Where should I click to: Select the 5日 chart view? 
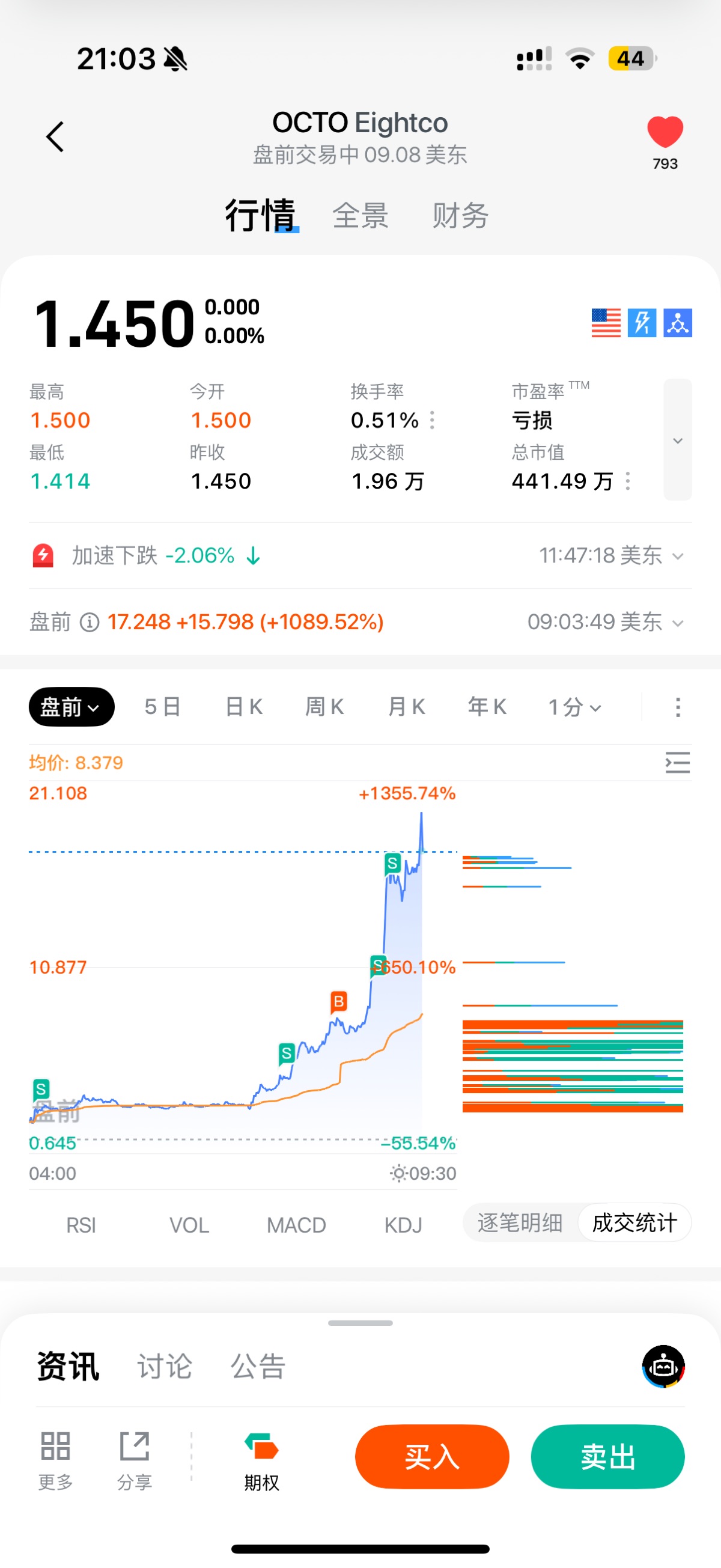(162, 707)
